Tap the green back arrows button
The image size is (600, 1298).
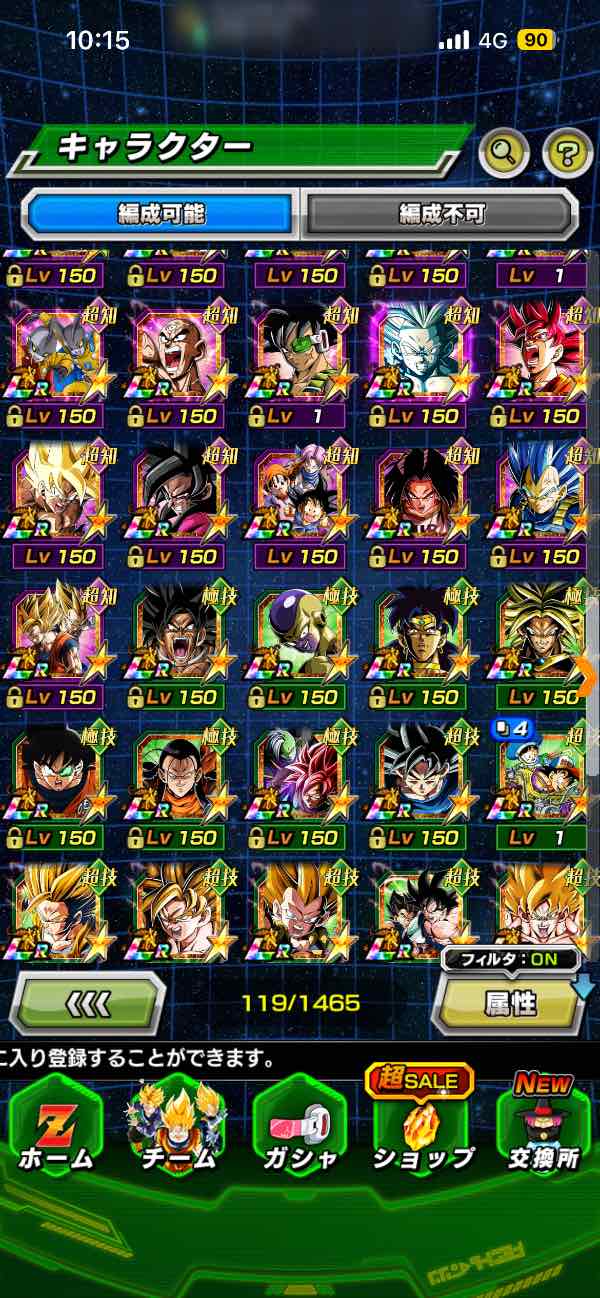(88, 1002)
